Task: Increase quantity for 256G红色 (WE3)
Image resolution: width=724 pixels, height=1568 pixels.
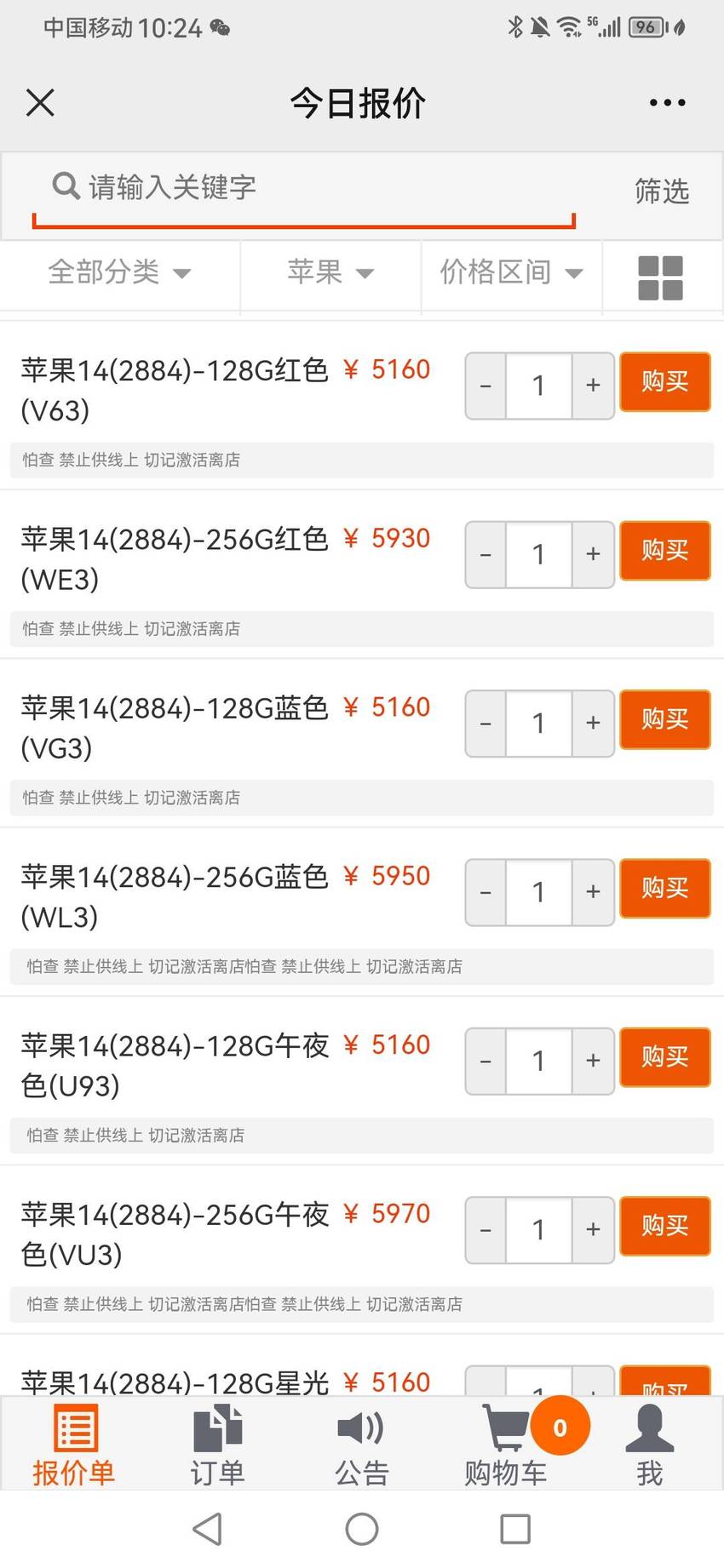Action: click(x=593, y=554)
